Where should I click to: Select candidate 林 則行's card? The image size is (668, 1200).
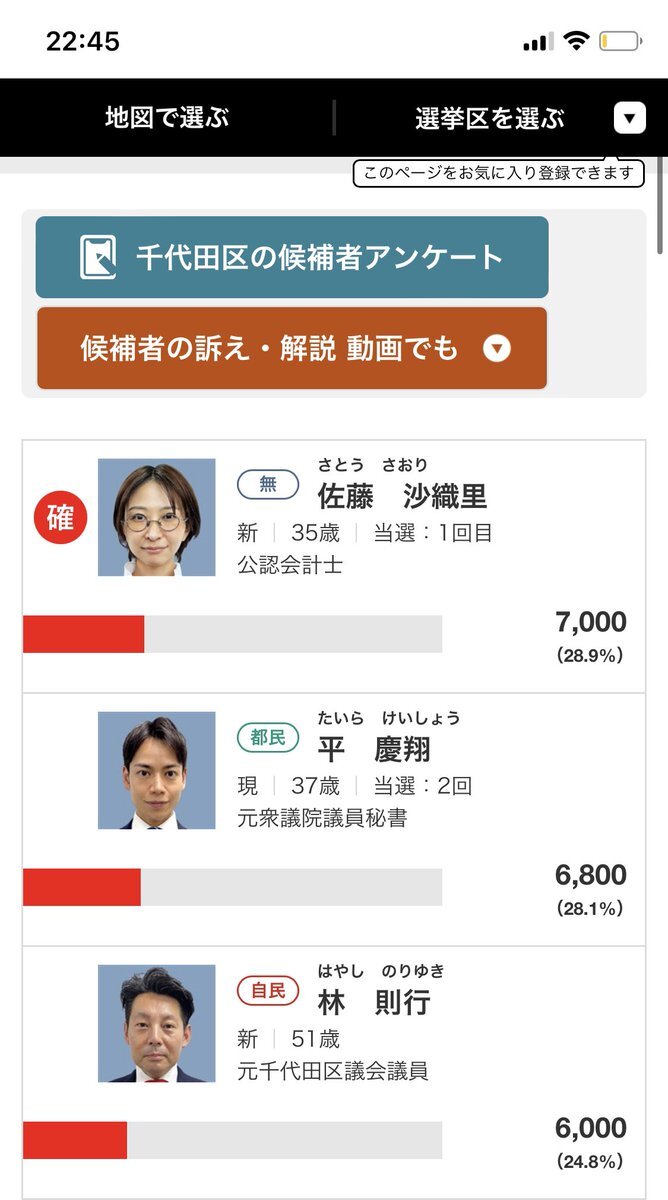pyautogui.click(x=334, y=1072)
